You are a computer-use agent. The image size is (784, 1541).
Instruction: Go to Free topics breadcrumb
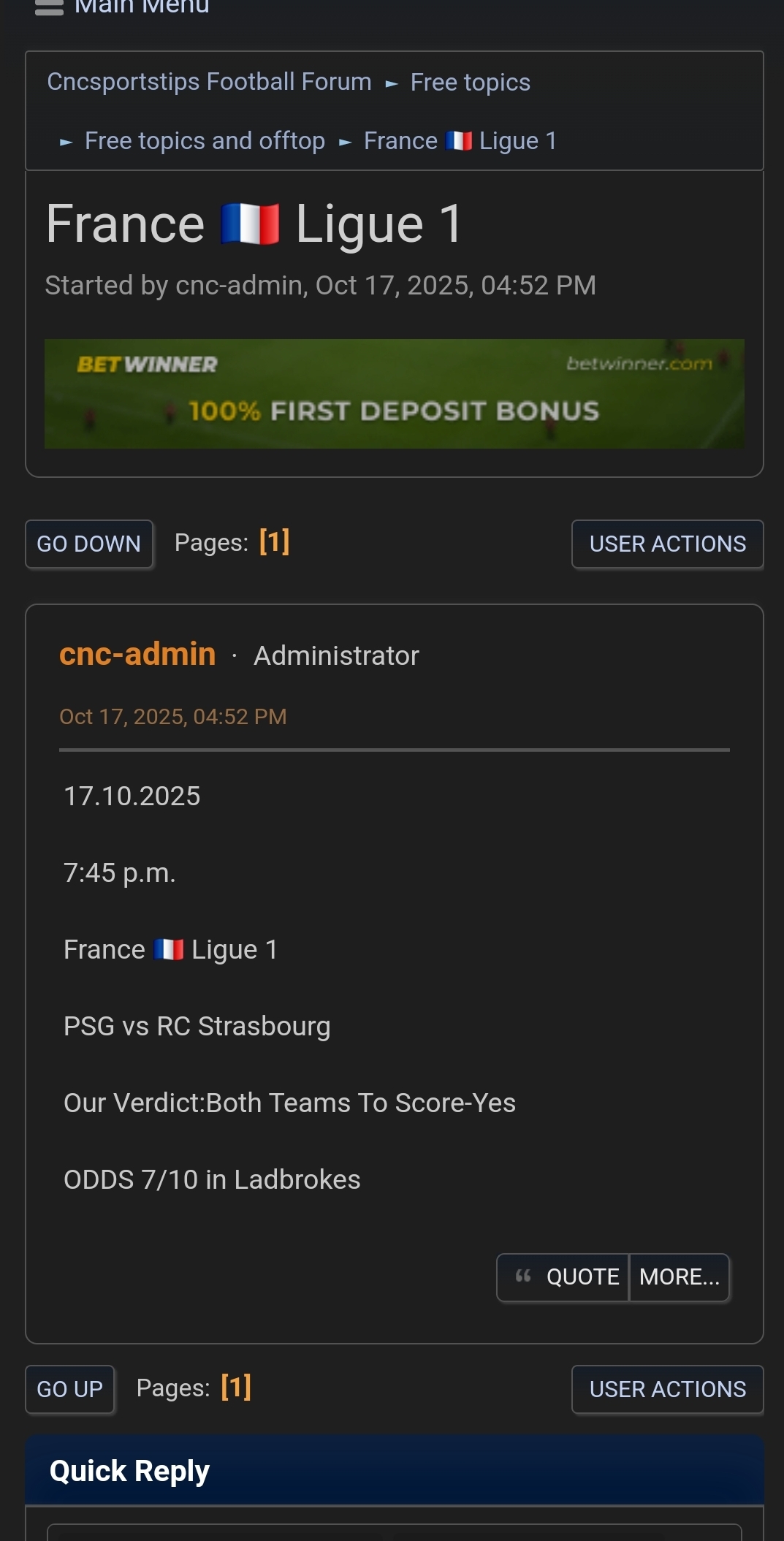[470, 83]
